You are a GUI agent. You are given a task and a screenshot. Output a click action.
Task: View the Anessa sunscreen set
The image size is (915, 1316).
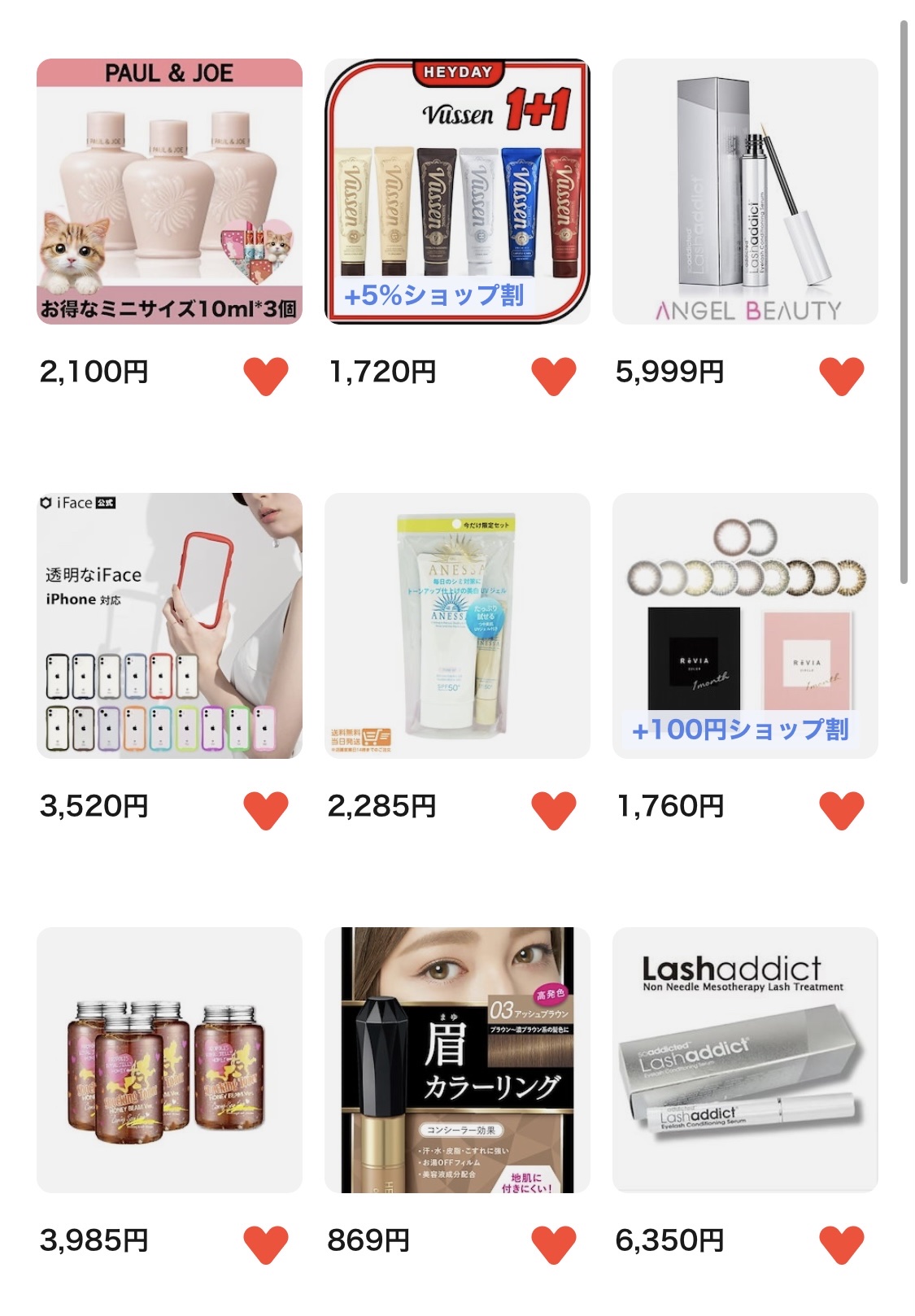457,625
